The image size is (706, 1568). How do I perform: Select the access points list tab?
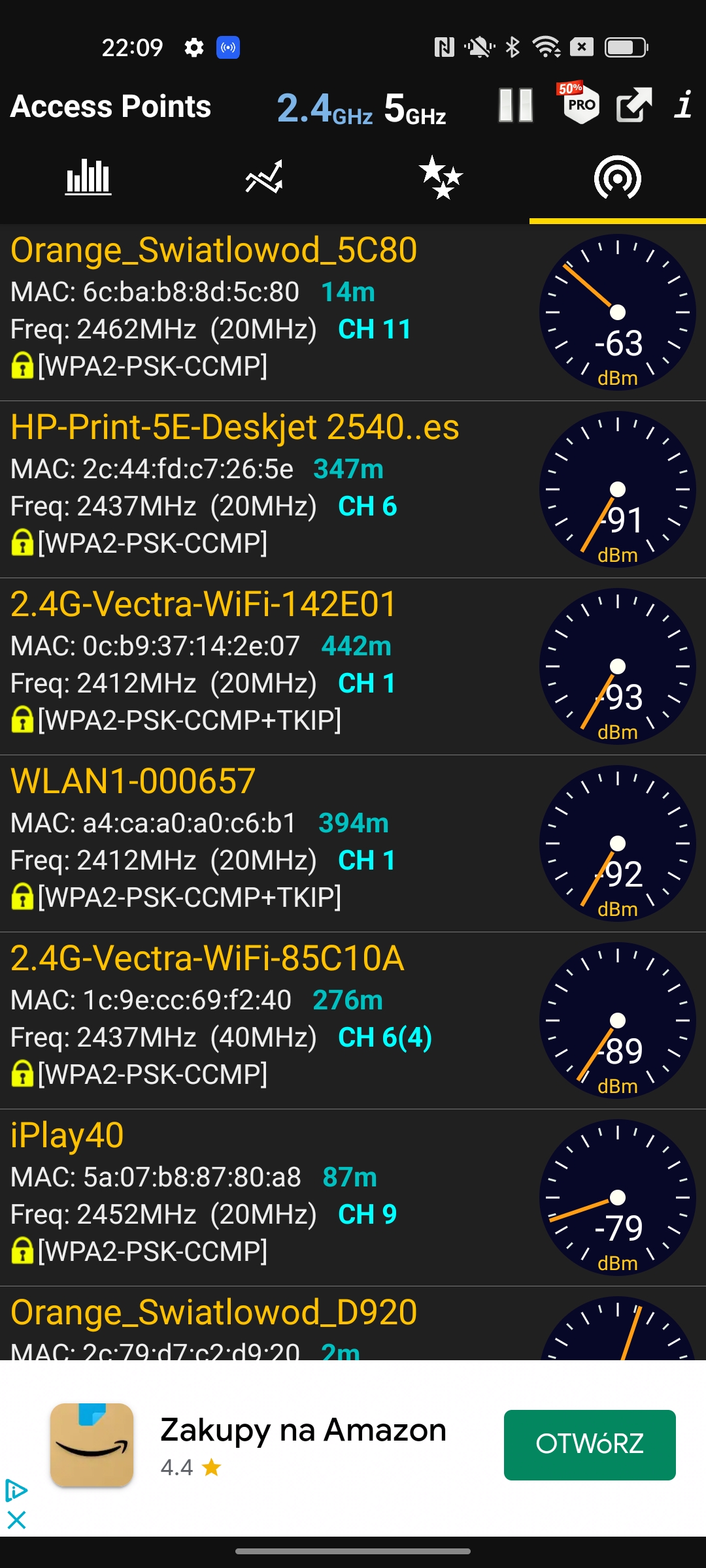(x=617, y=178)
